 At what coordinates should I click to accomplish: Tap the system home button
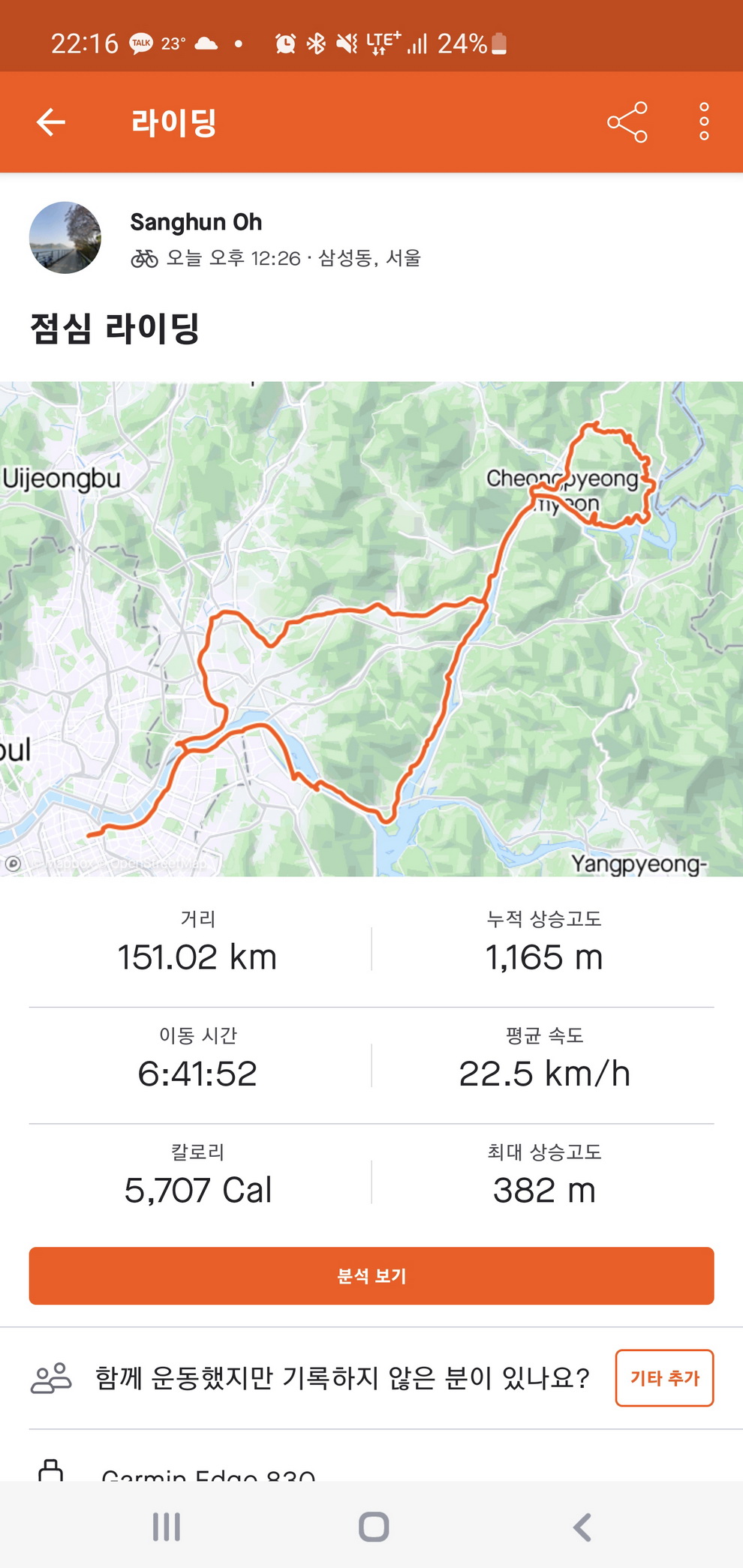pos(373,1526)
